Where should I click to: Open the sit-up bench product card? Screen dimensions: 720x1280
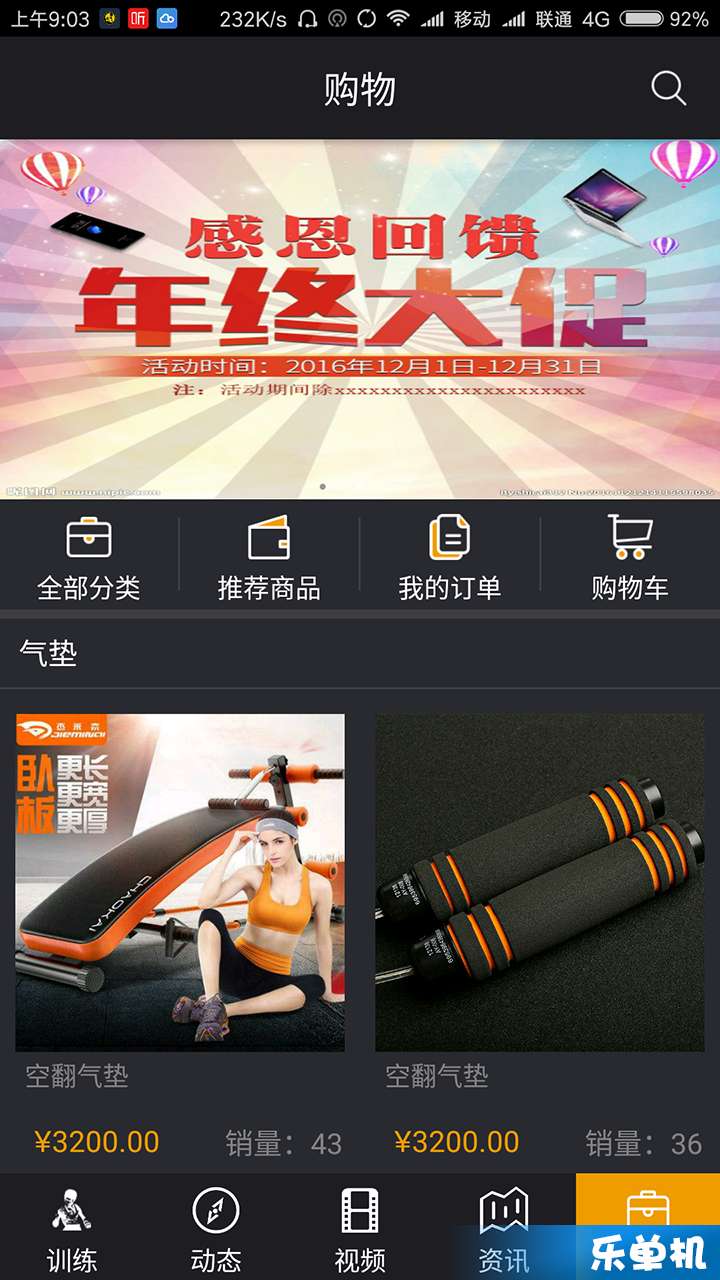(x=180, y=882)
